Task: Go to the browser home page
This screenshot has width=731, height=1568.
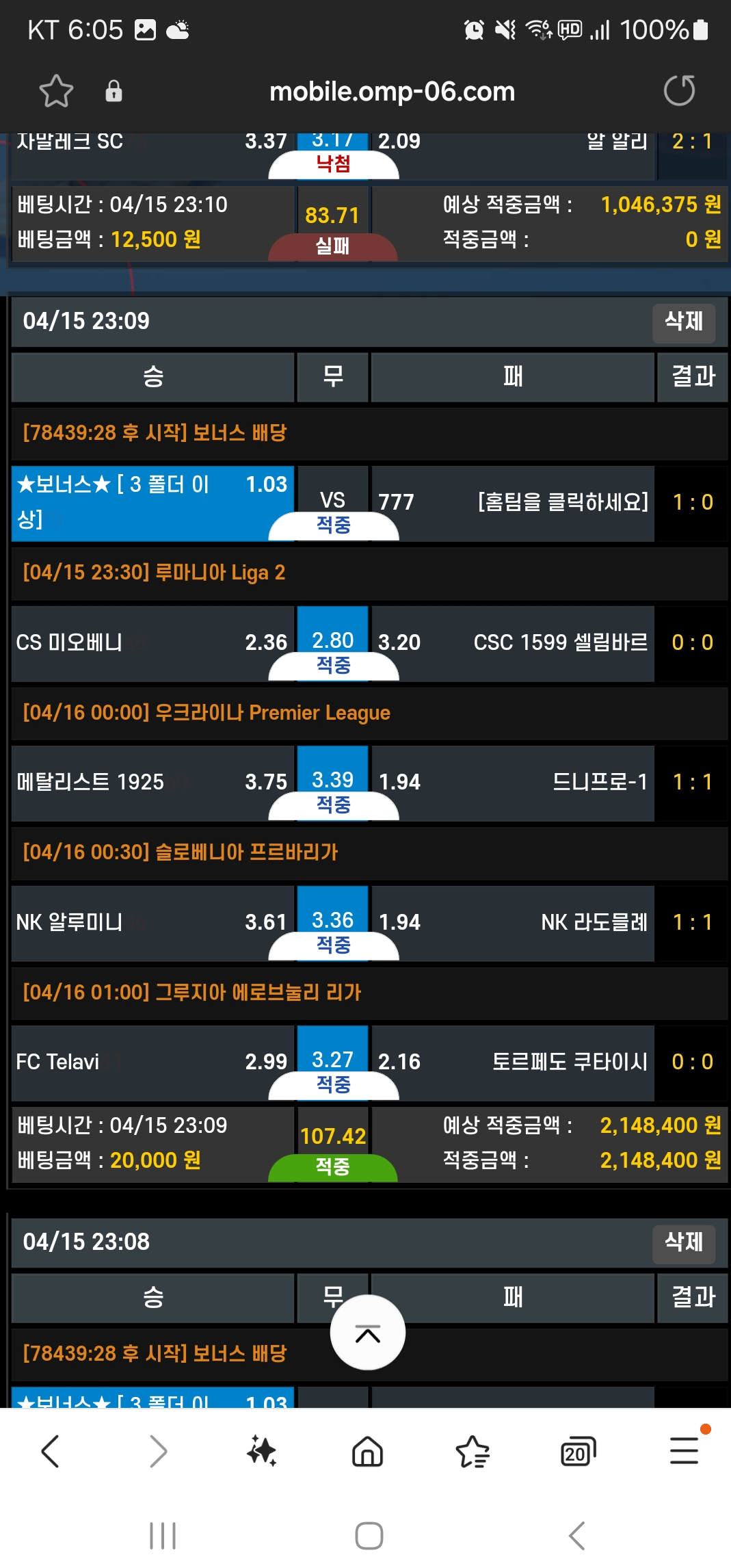Action: 367,1451
